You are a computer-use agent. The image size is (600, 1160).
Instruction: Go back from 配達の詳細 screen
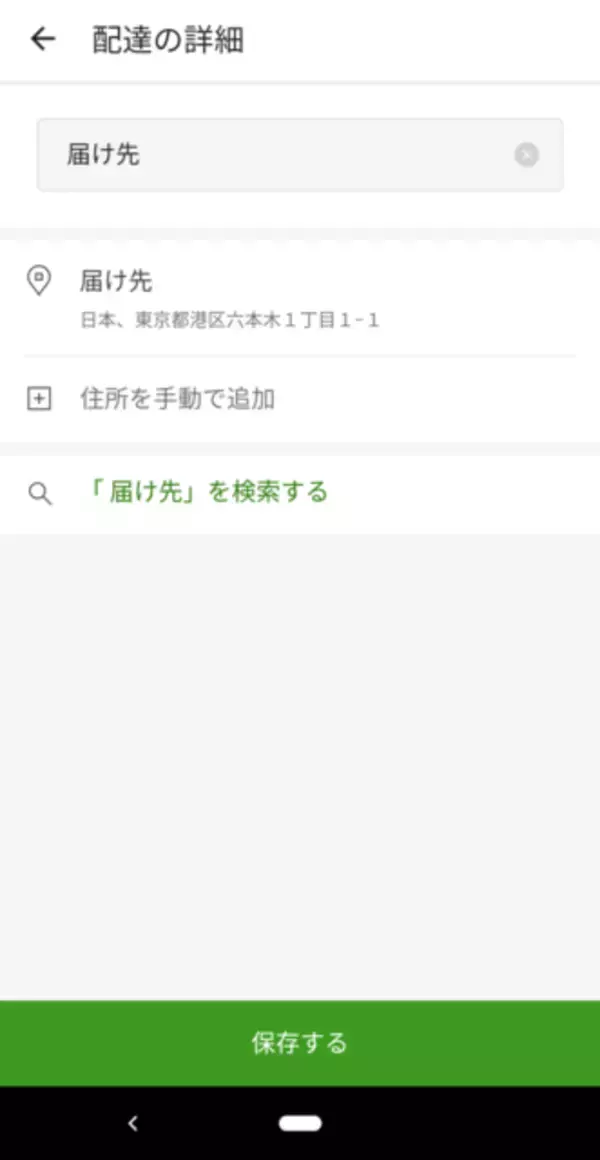pyautogui.click(x=42, y=40)
